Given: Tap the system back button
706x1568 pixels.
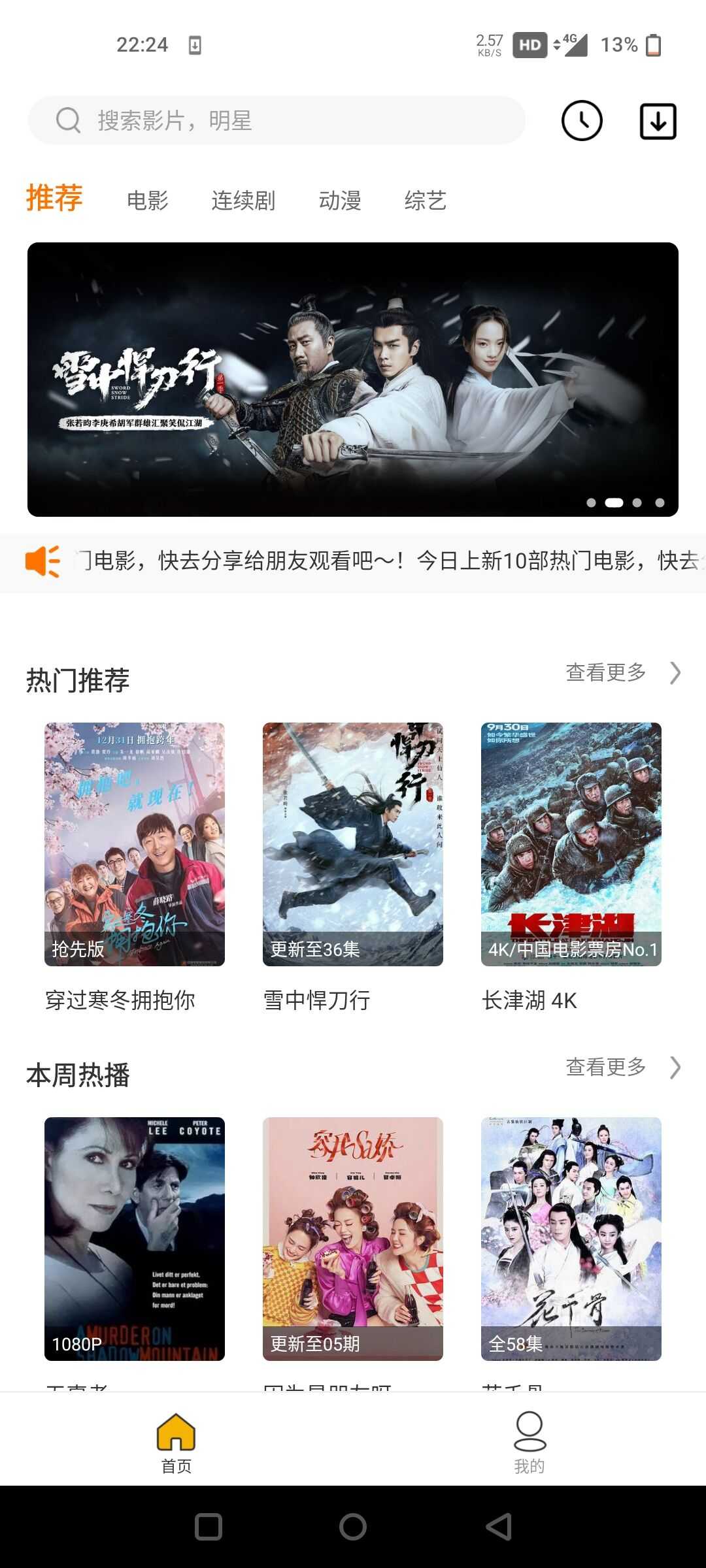Looking at the screenshot, I should click(x=499, y=1527).
